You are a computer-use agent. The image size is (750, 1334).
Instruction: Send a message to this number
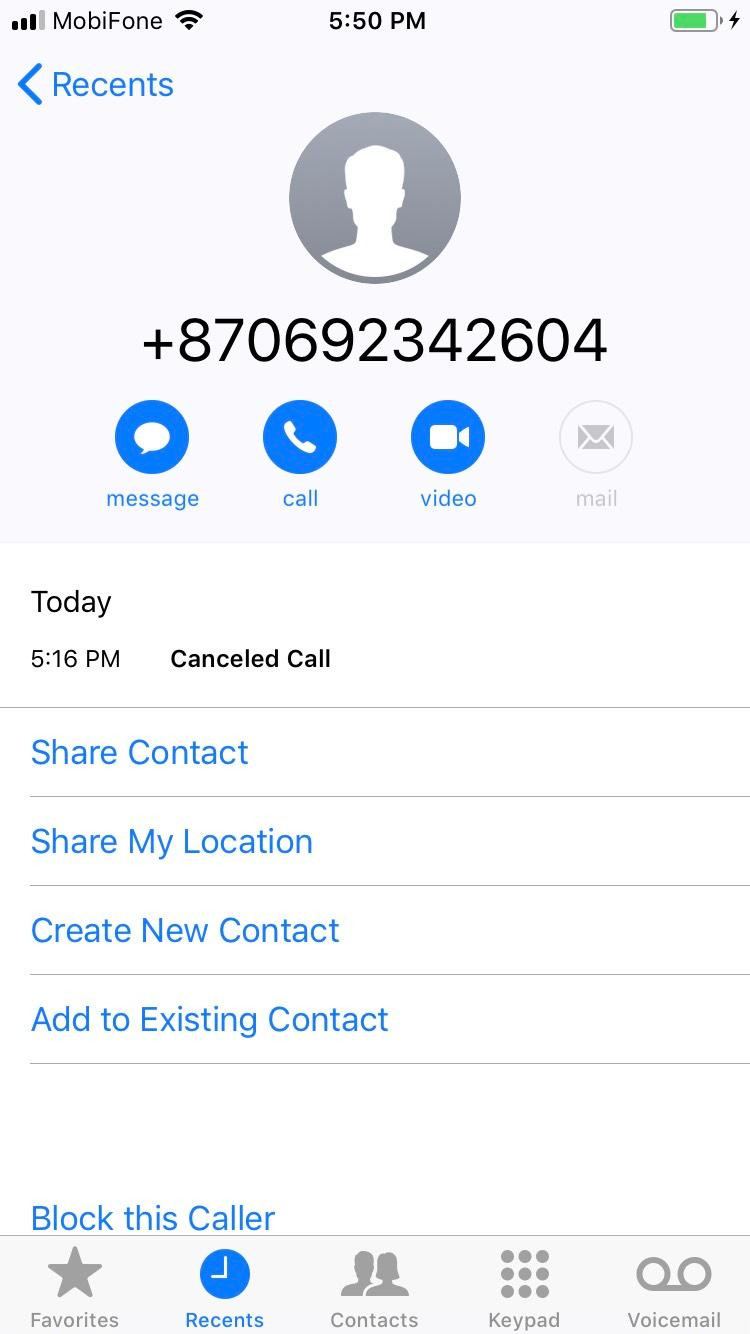coord(152,438)
